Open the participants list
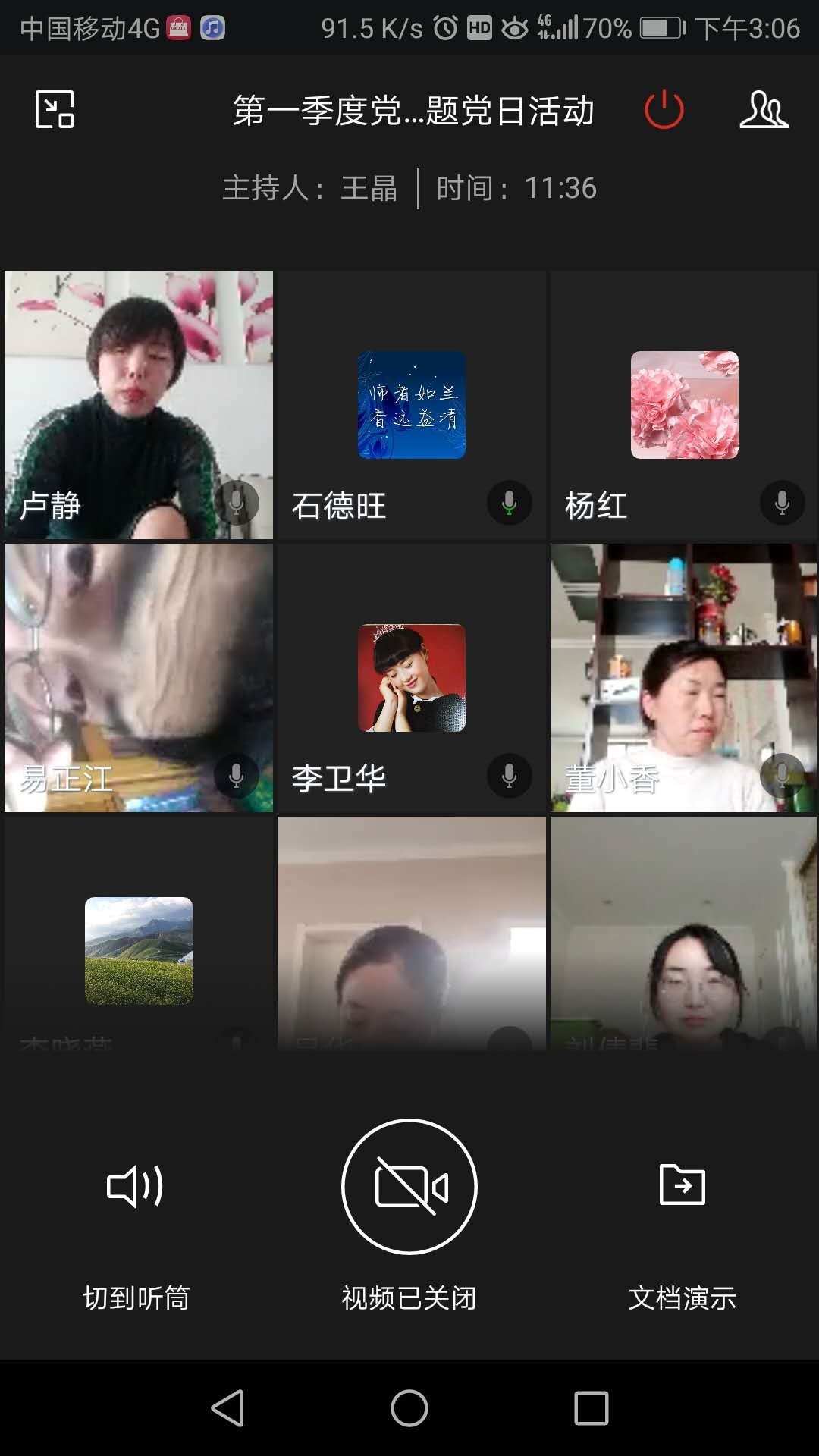819x1456 pixels. (764, 110)
